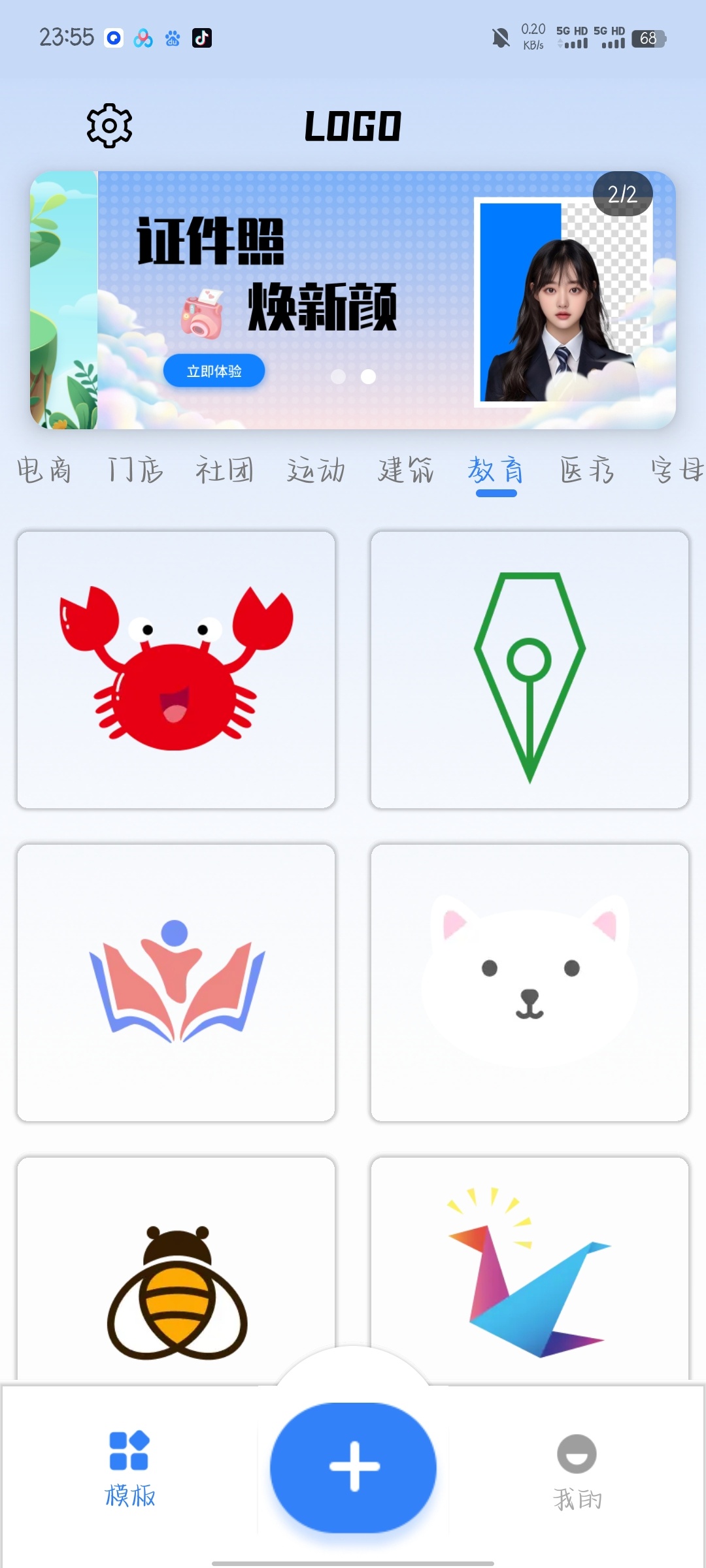Open the settings gear icon
The width and height of the screenshot is (706, 1568).
coord(109,125)
